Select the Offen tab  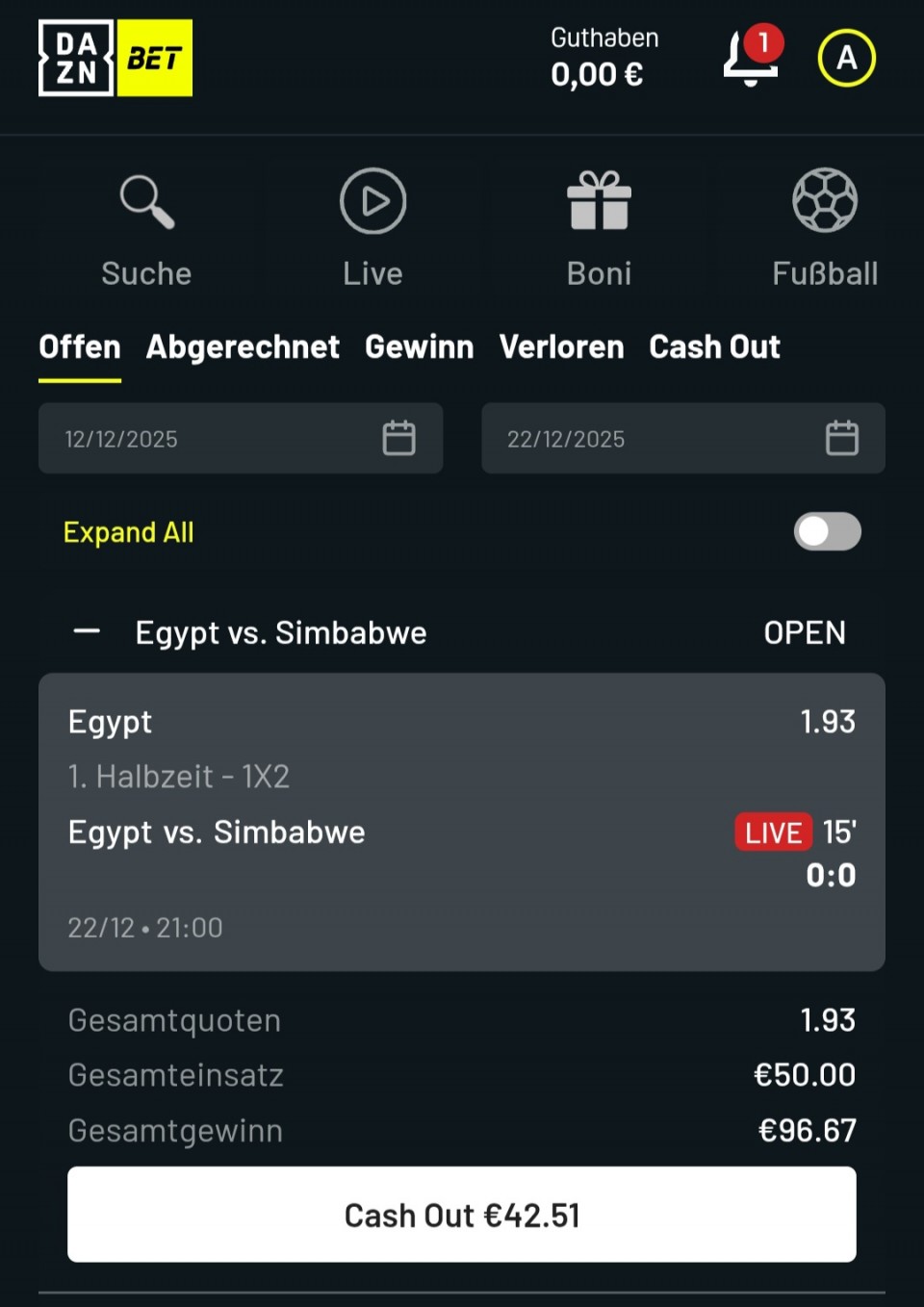pos(80,346)
